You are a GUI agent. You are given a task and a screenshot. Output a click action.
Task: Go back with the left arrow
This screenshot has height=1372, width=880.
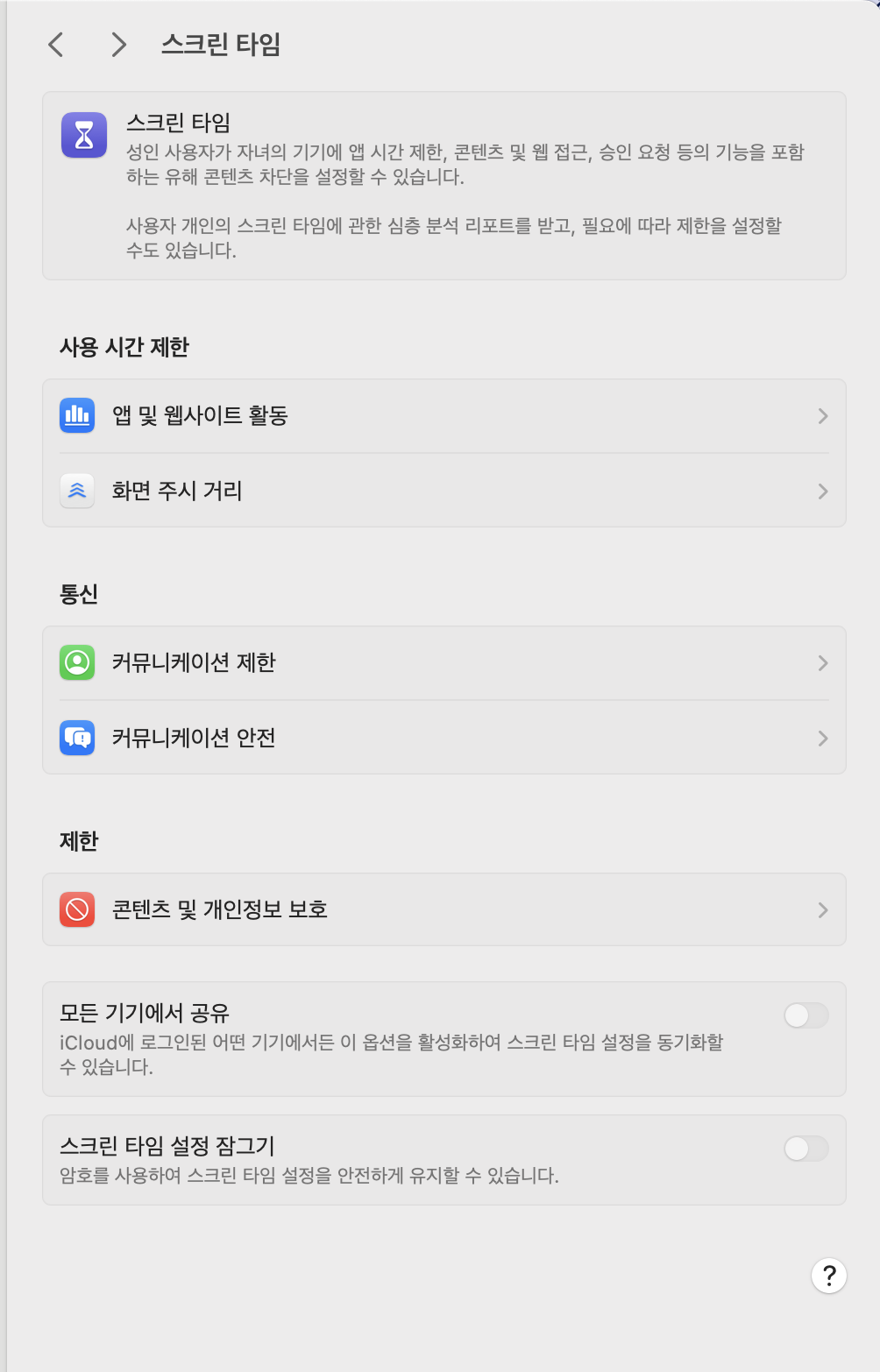tap(56, 45)
